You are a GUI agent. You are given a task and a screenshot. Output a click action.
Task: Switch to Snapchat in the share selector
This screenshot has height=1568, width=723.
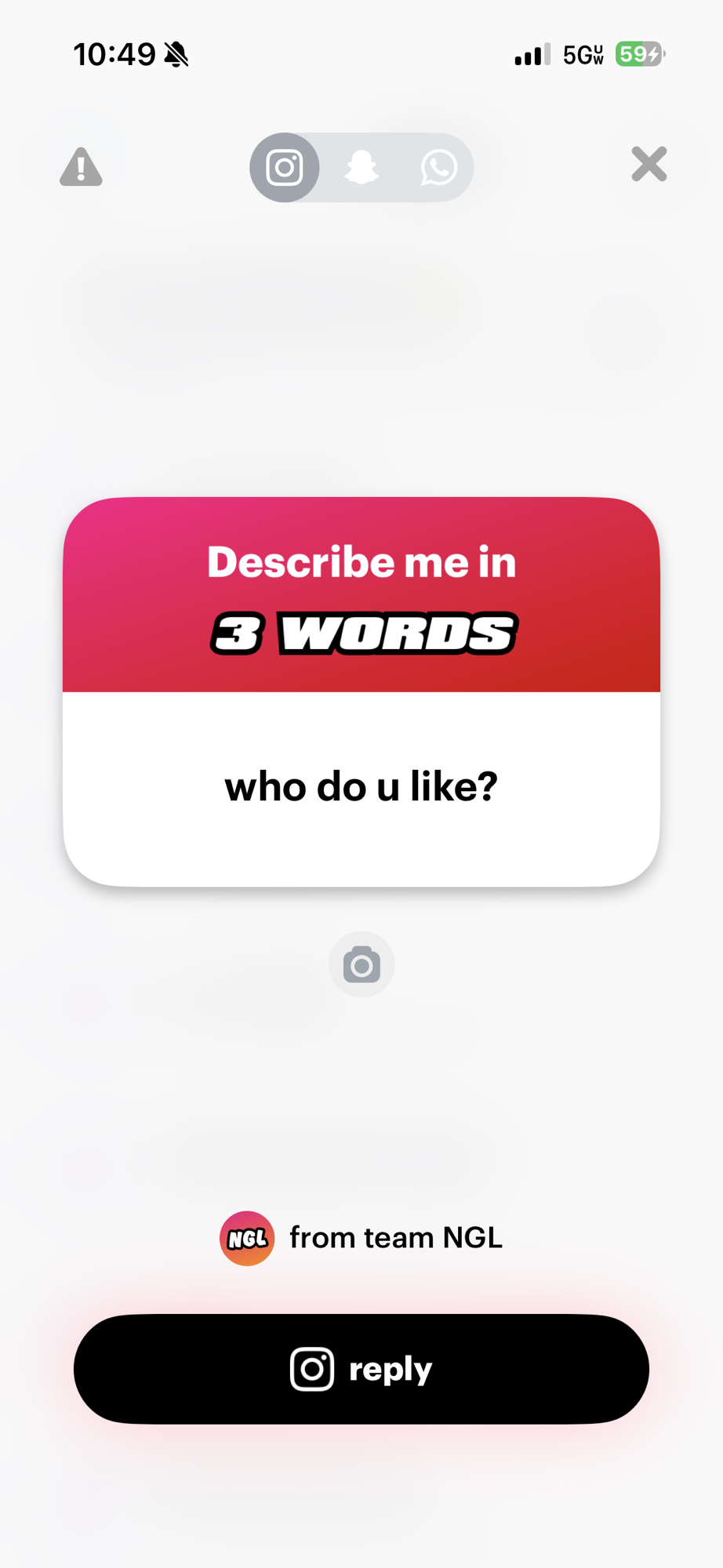(x=361, y=168)
